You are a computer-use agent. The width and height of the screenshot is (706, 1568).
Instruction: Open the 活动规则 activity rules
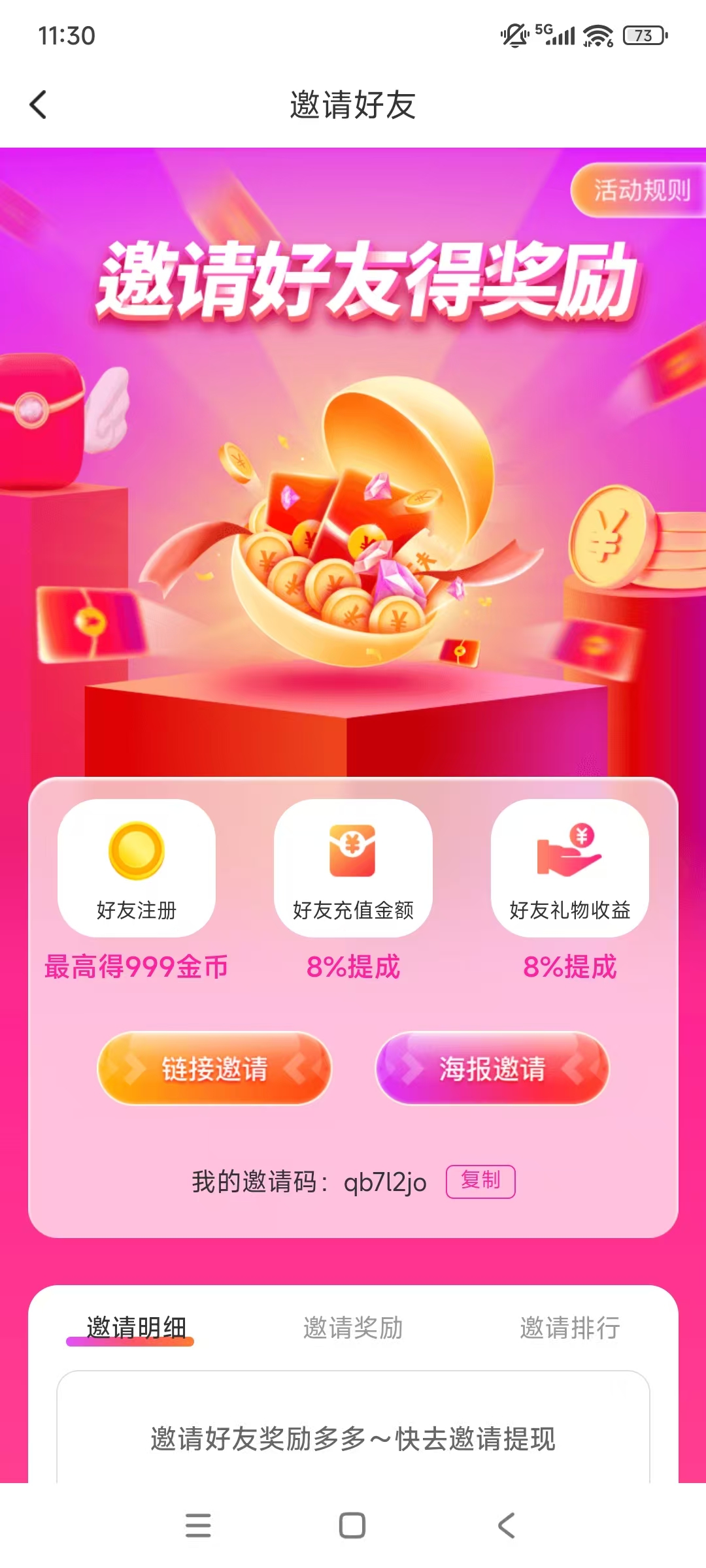pyautogui.click(x=641, y=190)
